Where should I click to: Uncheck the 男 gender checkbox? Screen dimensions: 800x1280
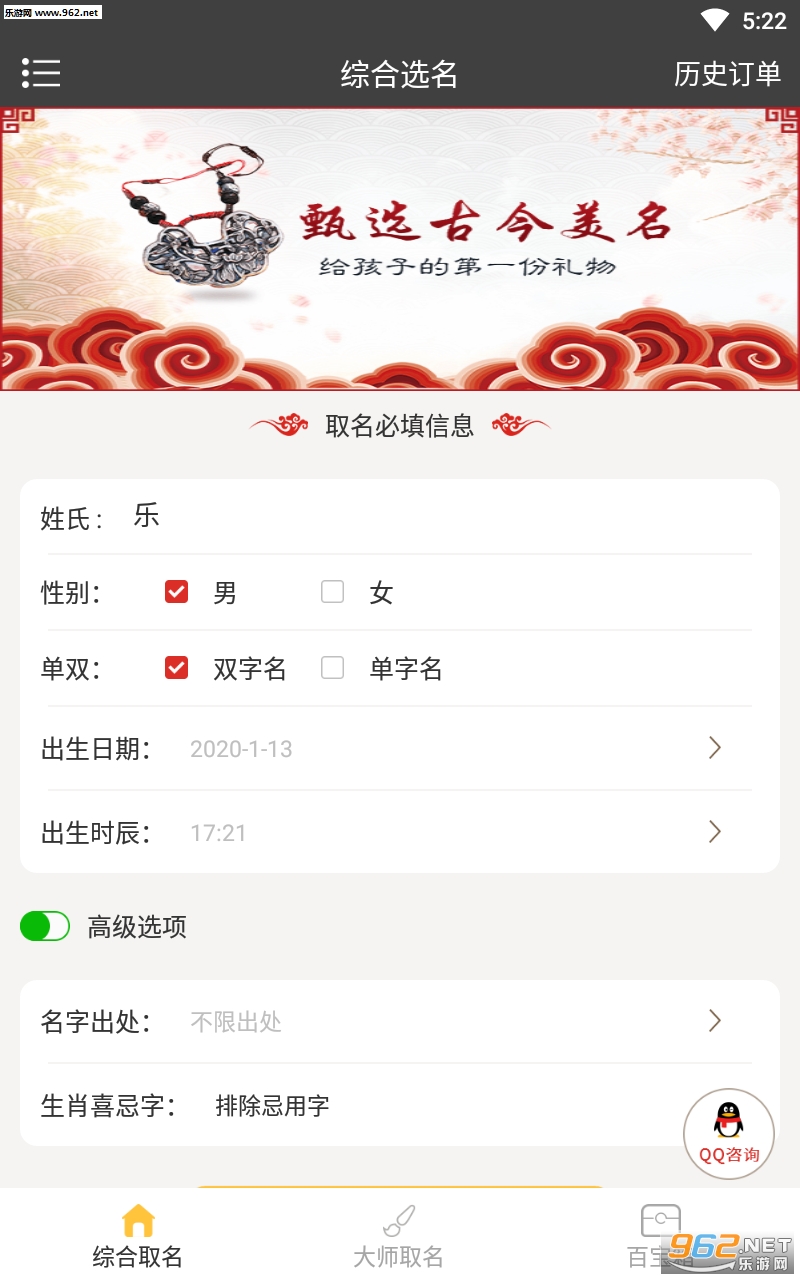tap(176, 592)
